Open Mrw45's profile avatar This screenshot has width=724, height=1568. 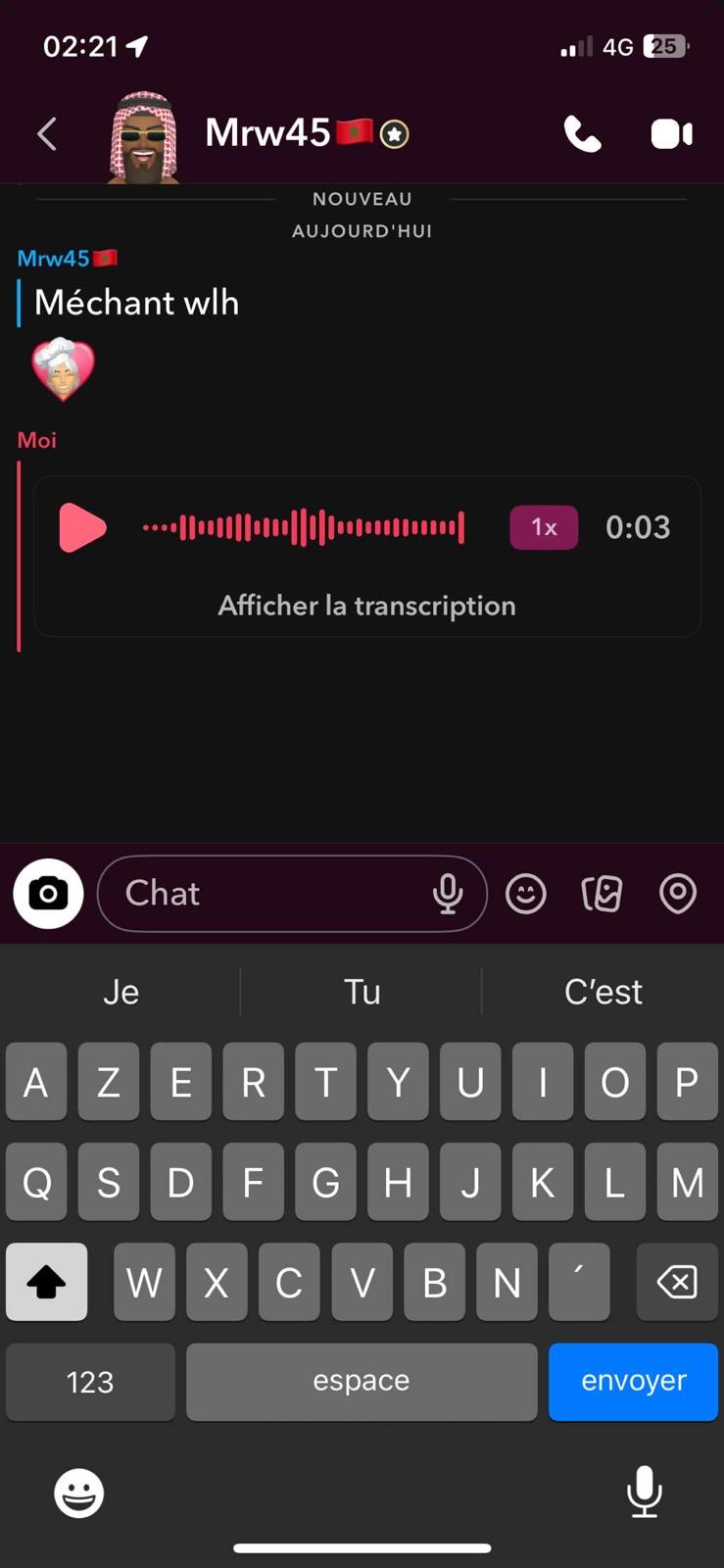coord(143,136)
